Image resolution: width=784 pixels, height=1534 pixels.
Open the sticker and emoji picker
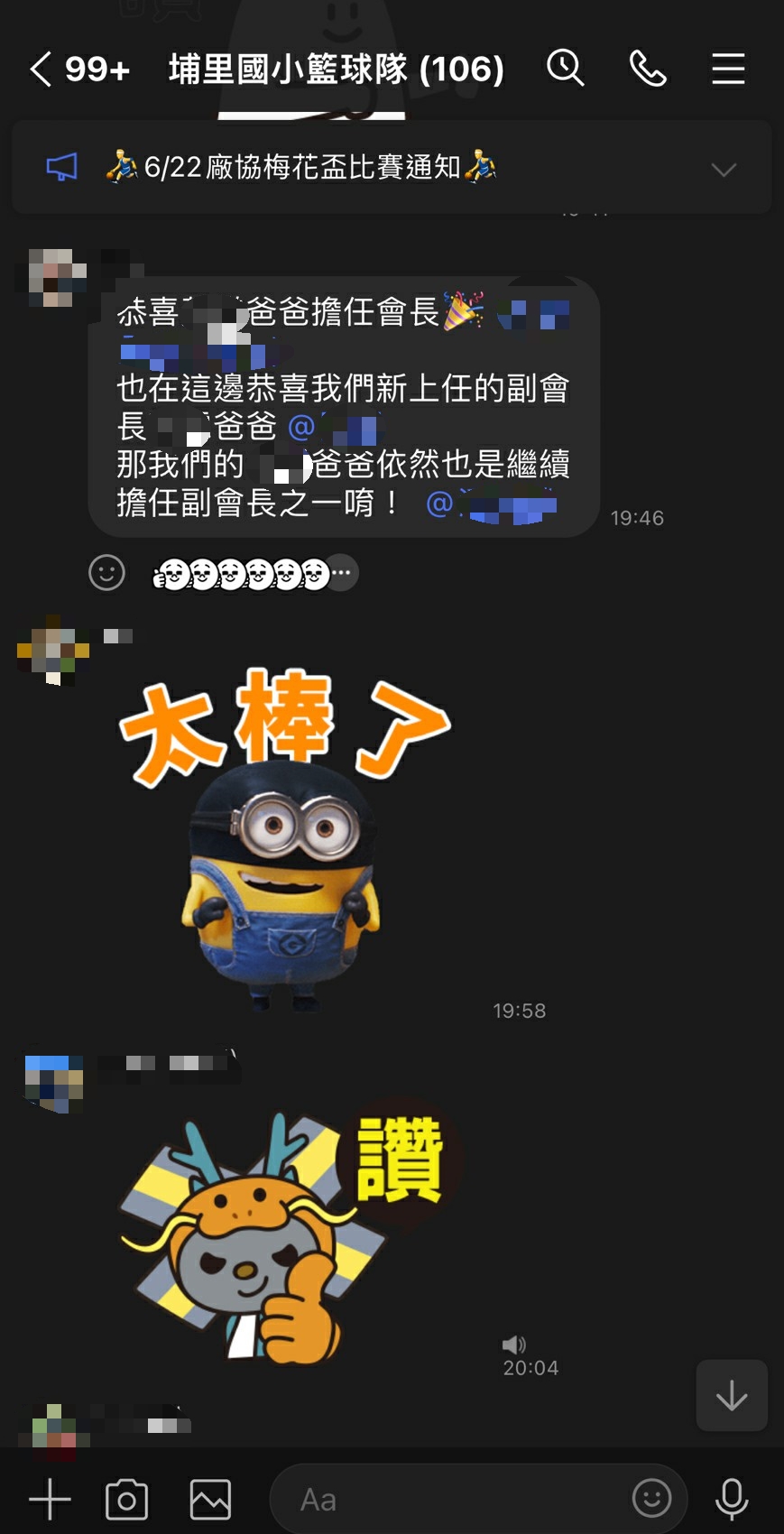pos(651,1499)
